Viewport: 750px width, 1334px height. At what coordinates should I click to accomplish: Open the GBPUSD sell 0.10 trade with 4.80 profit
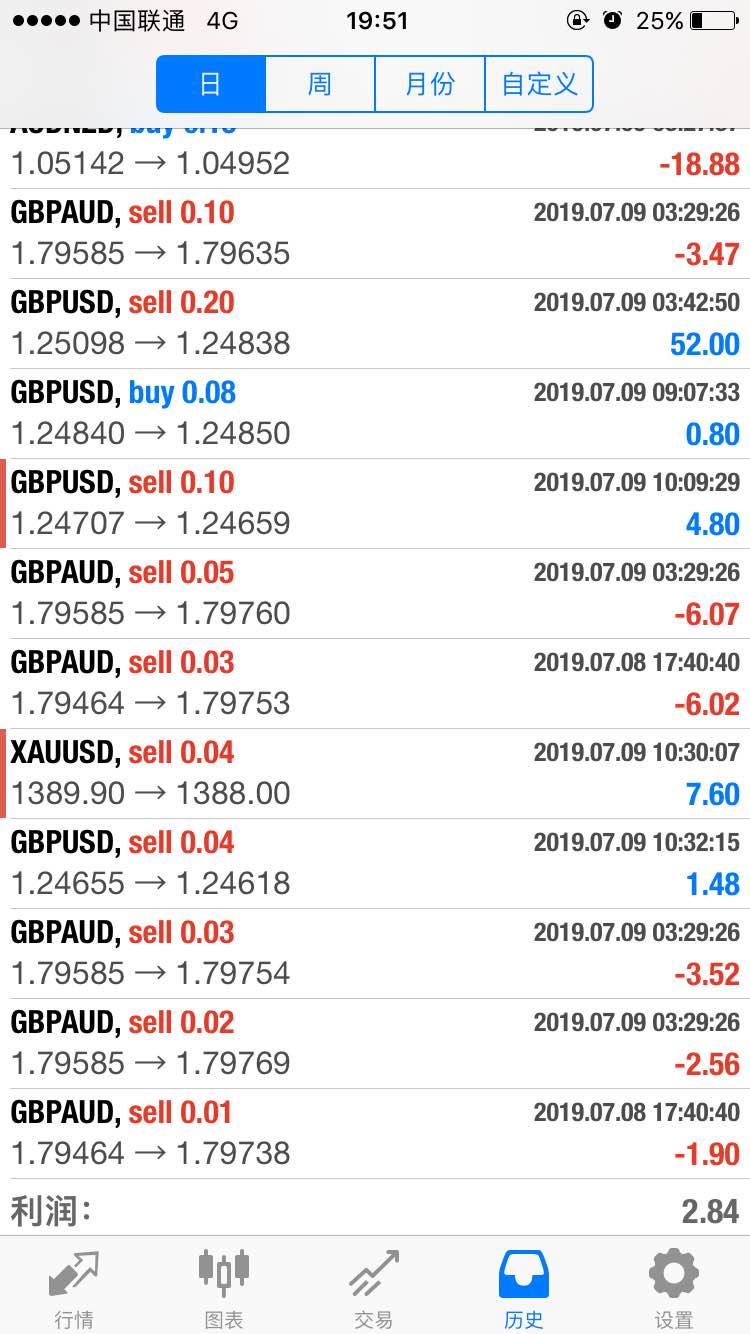point(375,504)
